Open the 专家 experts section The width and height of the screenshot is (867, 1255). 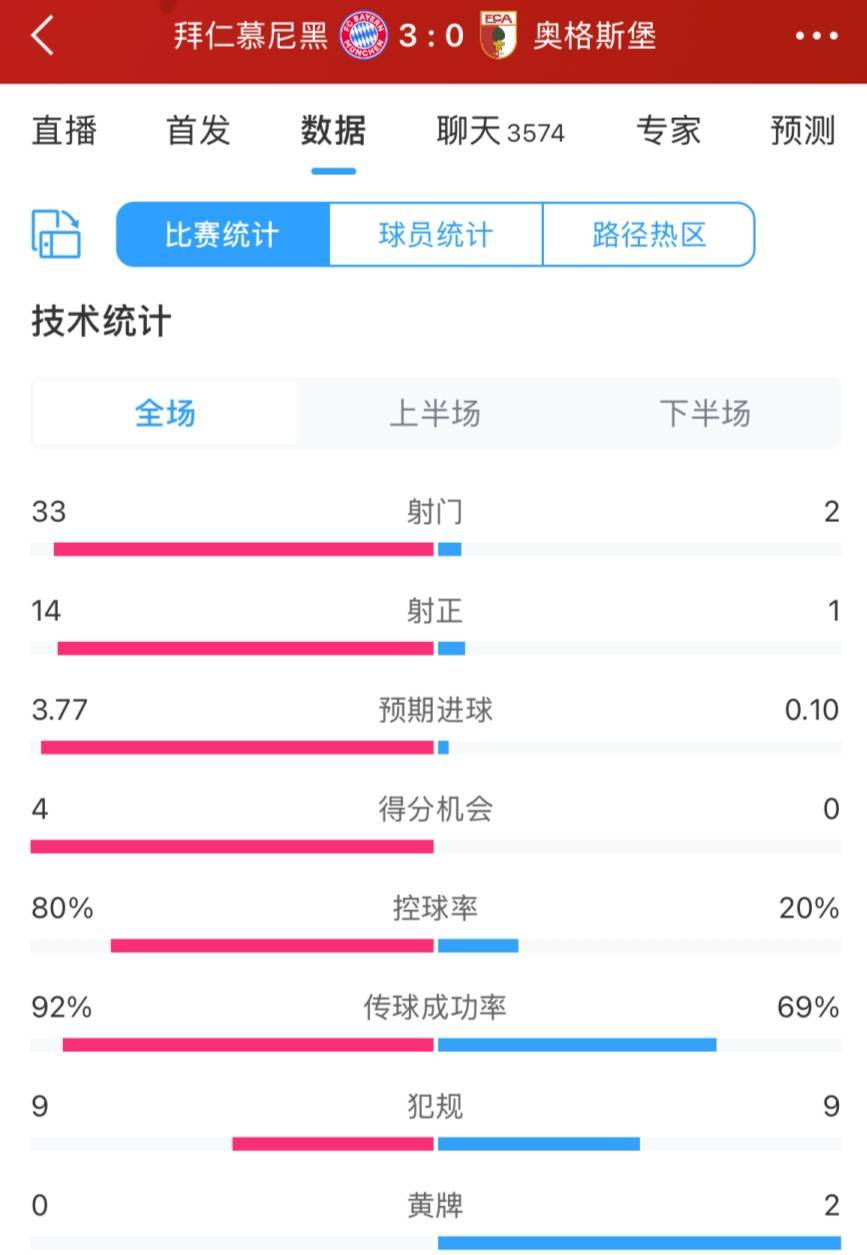click(x=670, y=131)
